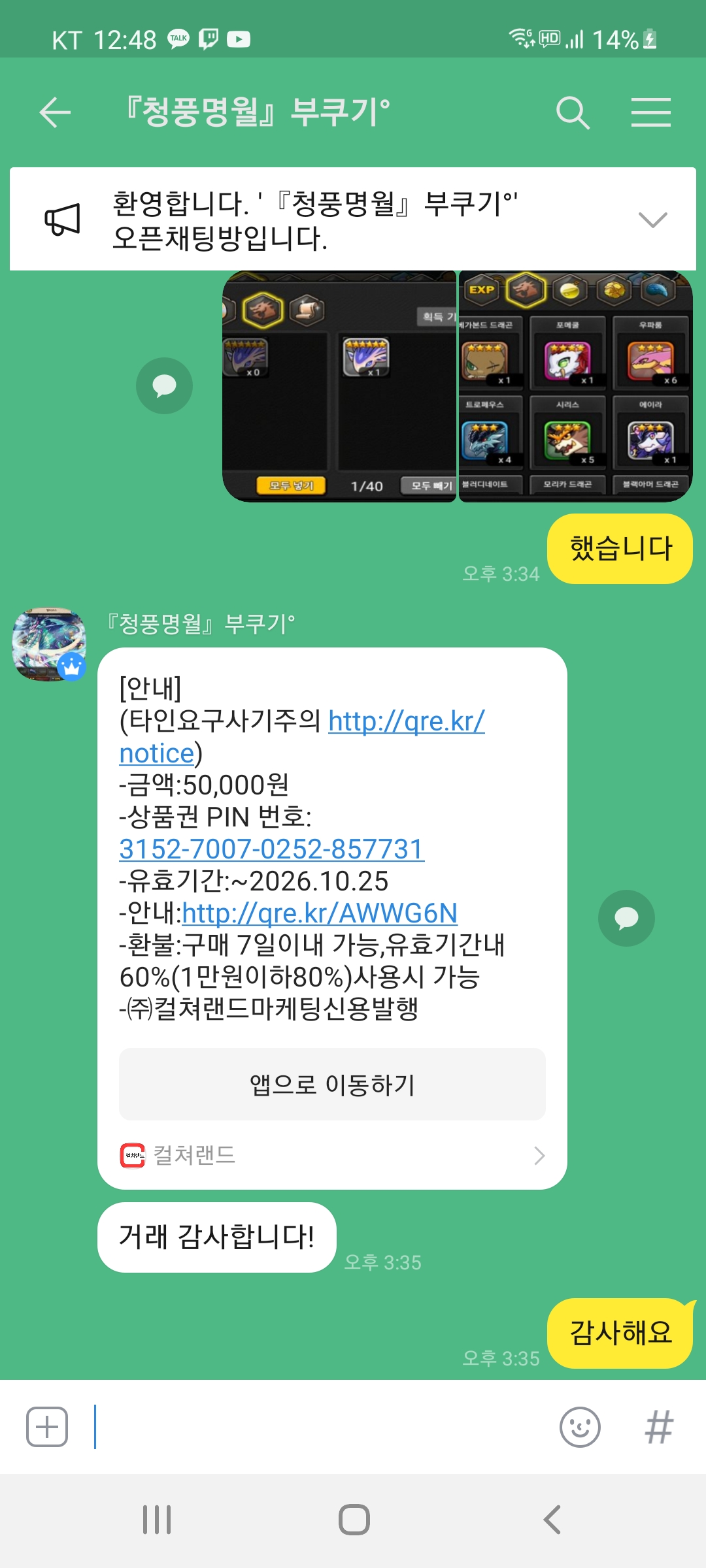Screen dimensions: 706x1568
Task: View 부쿠기's profile picture
Action: point(49,645)
